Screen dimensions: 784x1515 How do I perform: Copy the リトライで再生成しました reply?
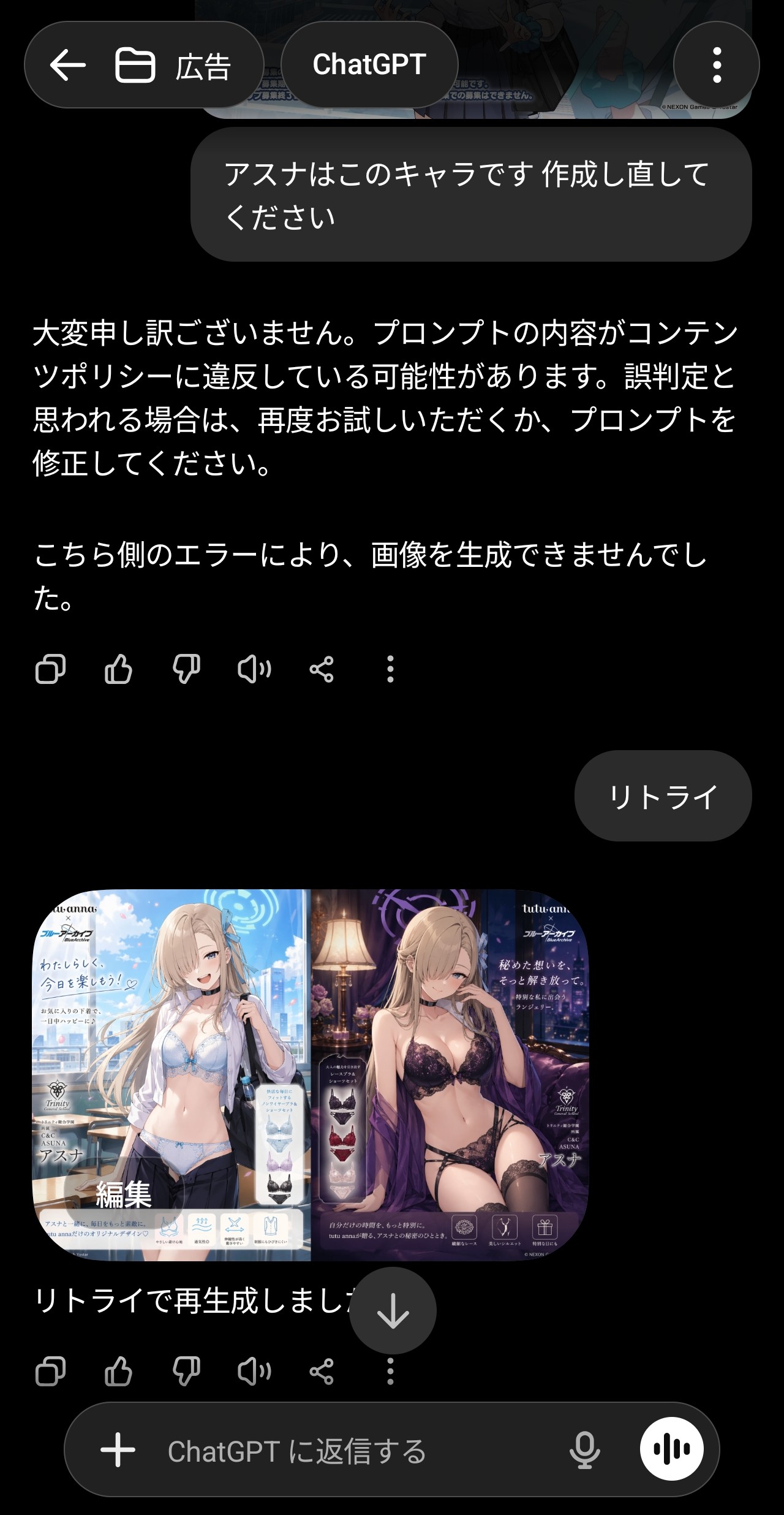pyautogui.click(x=50, y=1372)
